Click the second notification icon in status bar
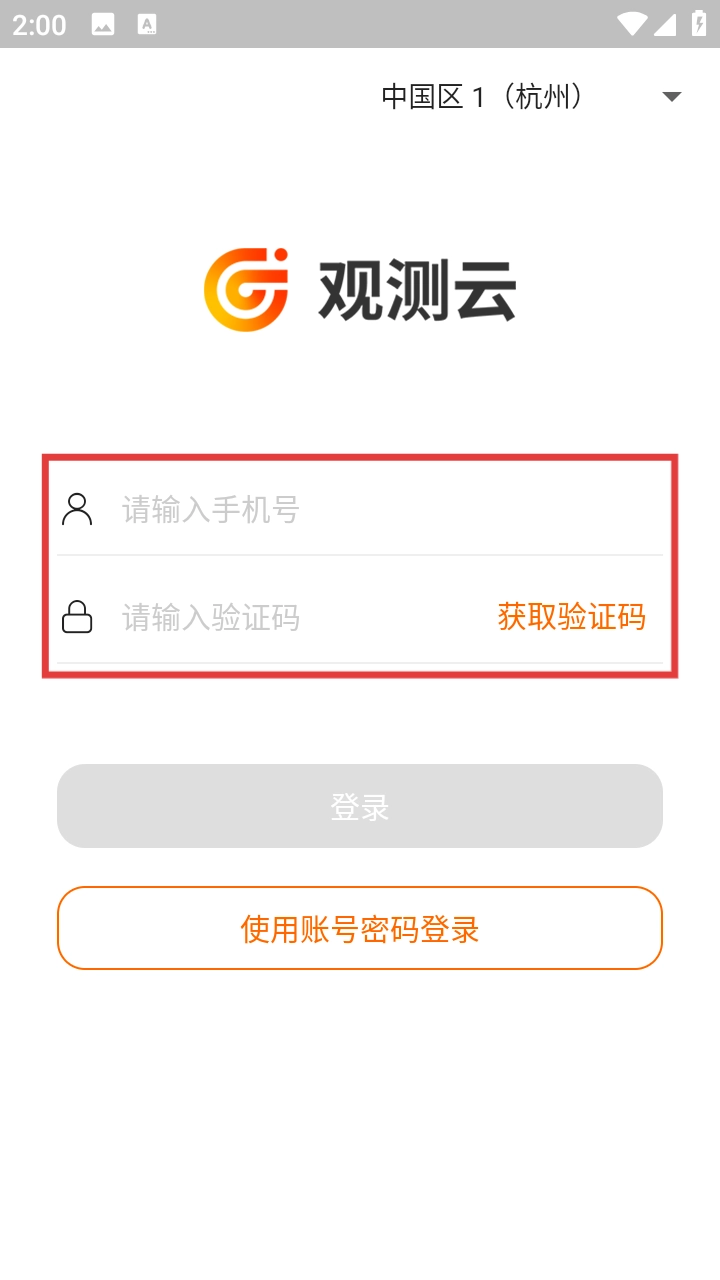 click(145, 24)
